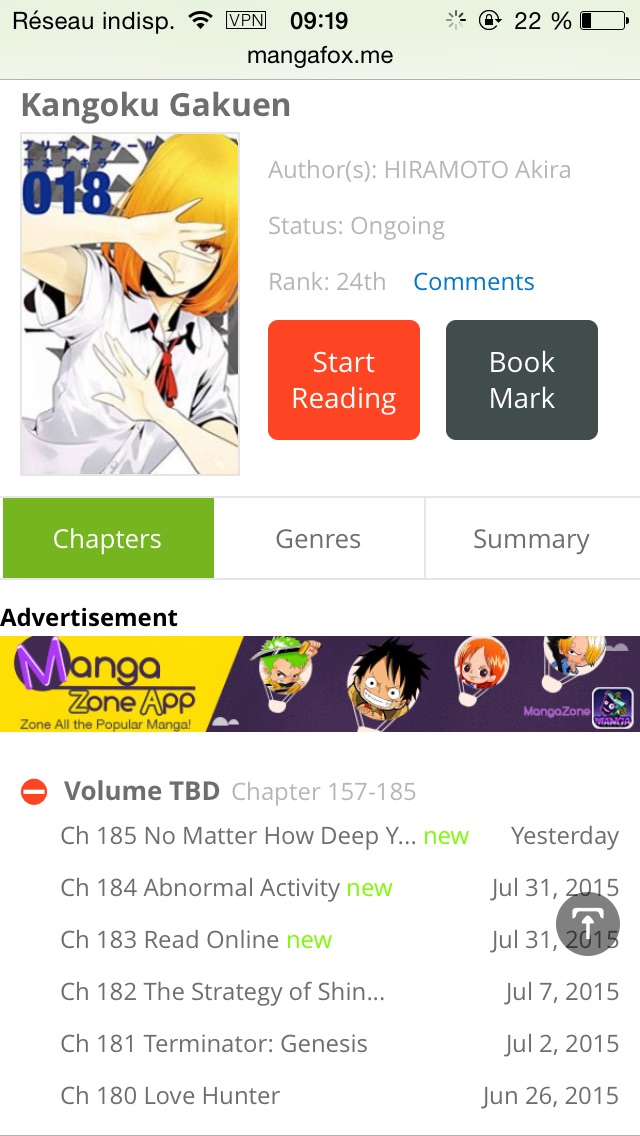Image resolution: width=640 pixels, height=1136 pixels.
Task: Open Ch 185 No Matter How Deep
Action: [238, 836]
